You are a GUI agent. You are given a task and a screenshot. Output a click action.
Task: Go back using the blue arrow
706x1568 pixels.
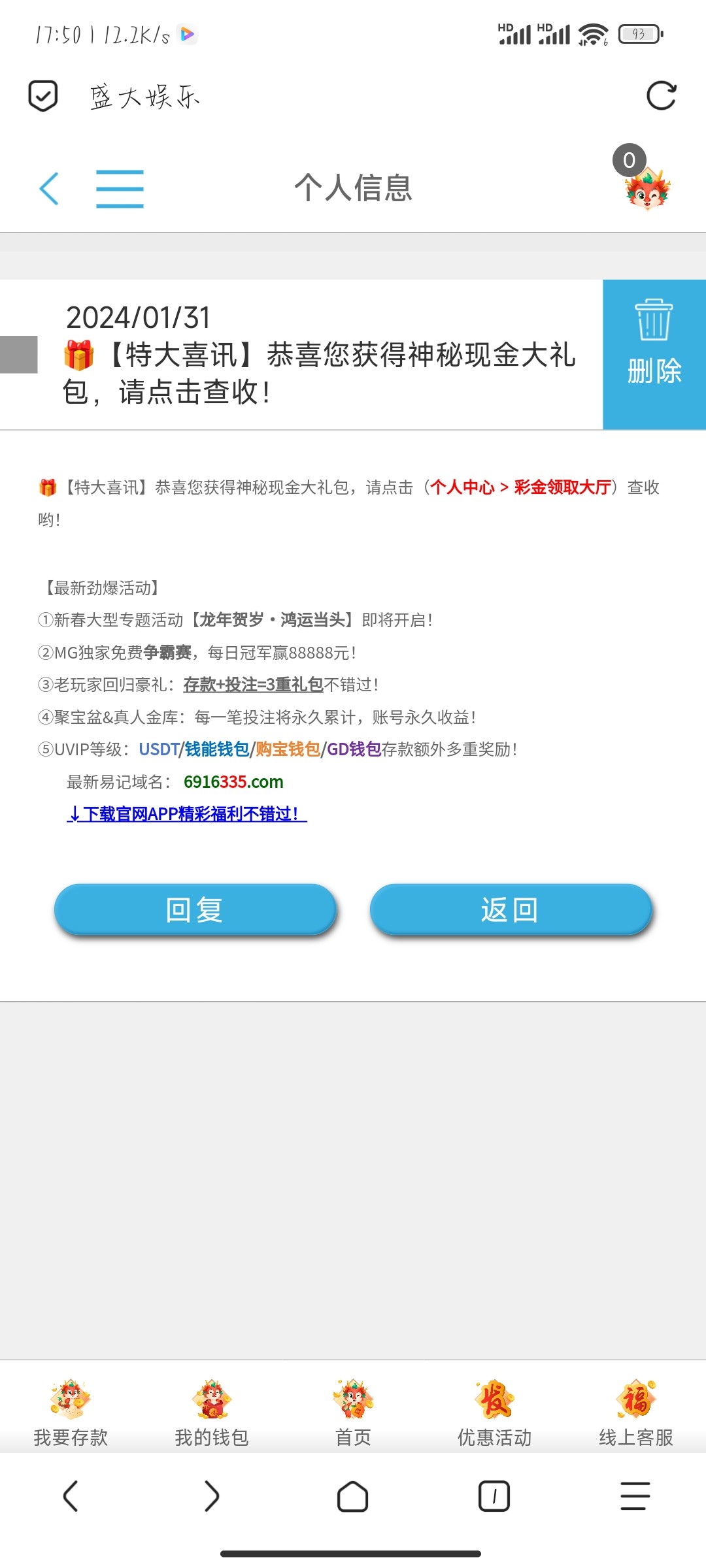(50, 189)
